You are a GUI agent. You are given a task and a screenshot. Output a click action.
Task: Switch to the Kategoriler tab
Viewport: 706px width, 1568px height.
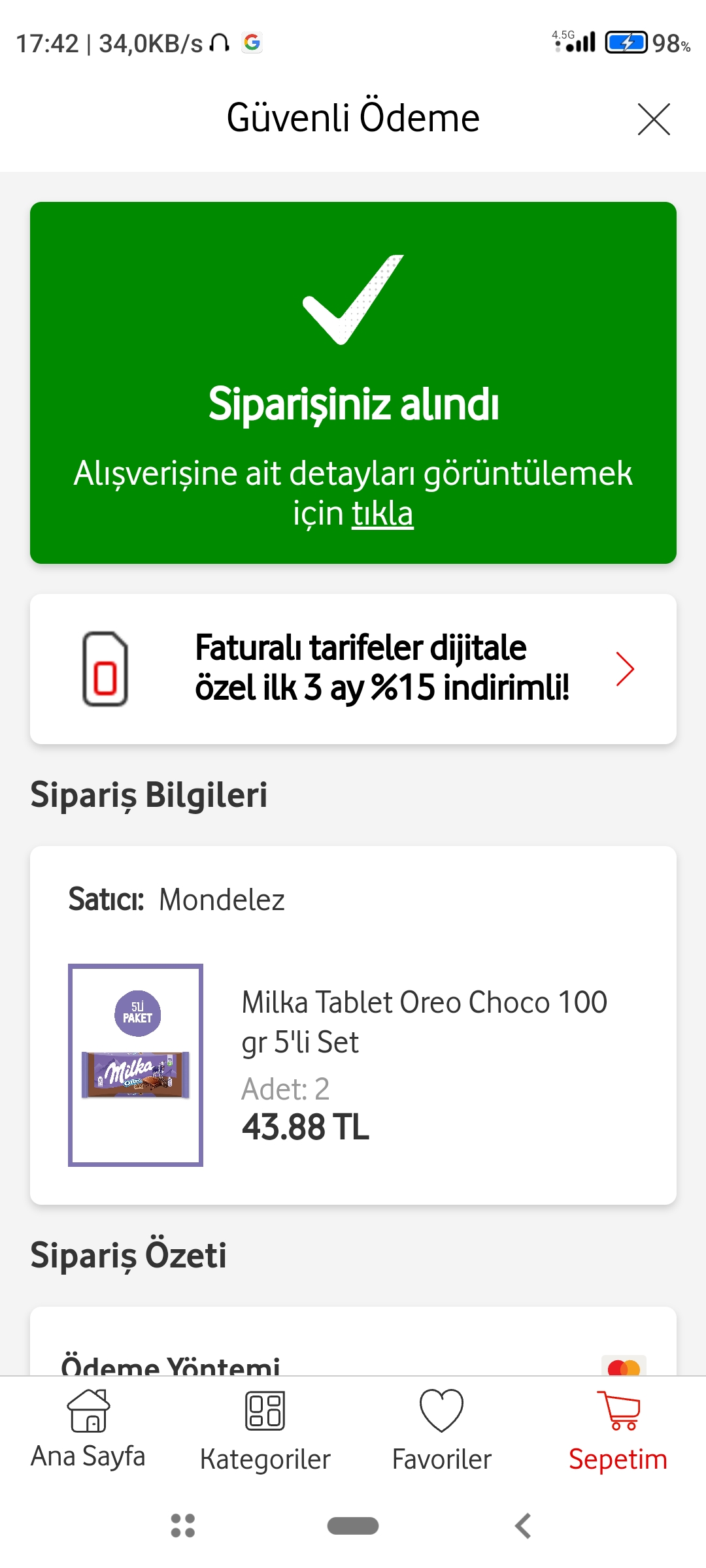pyautogui.click(x=265, y=1430)
